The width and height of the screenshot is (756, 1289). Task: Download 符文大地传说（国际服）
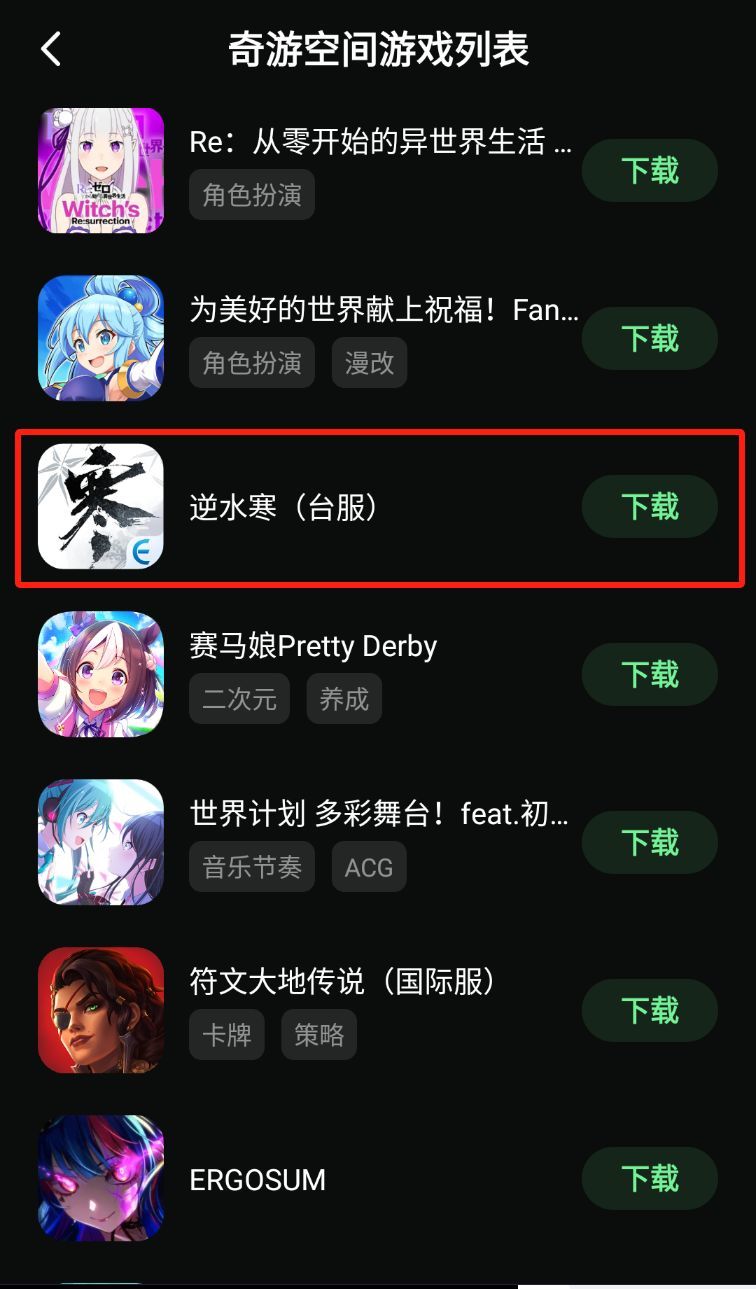[649, 1010]
